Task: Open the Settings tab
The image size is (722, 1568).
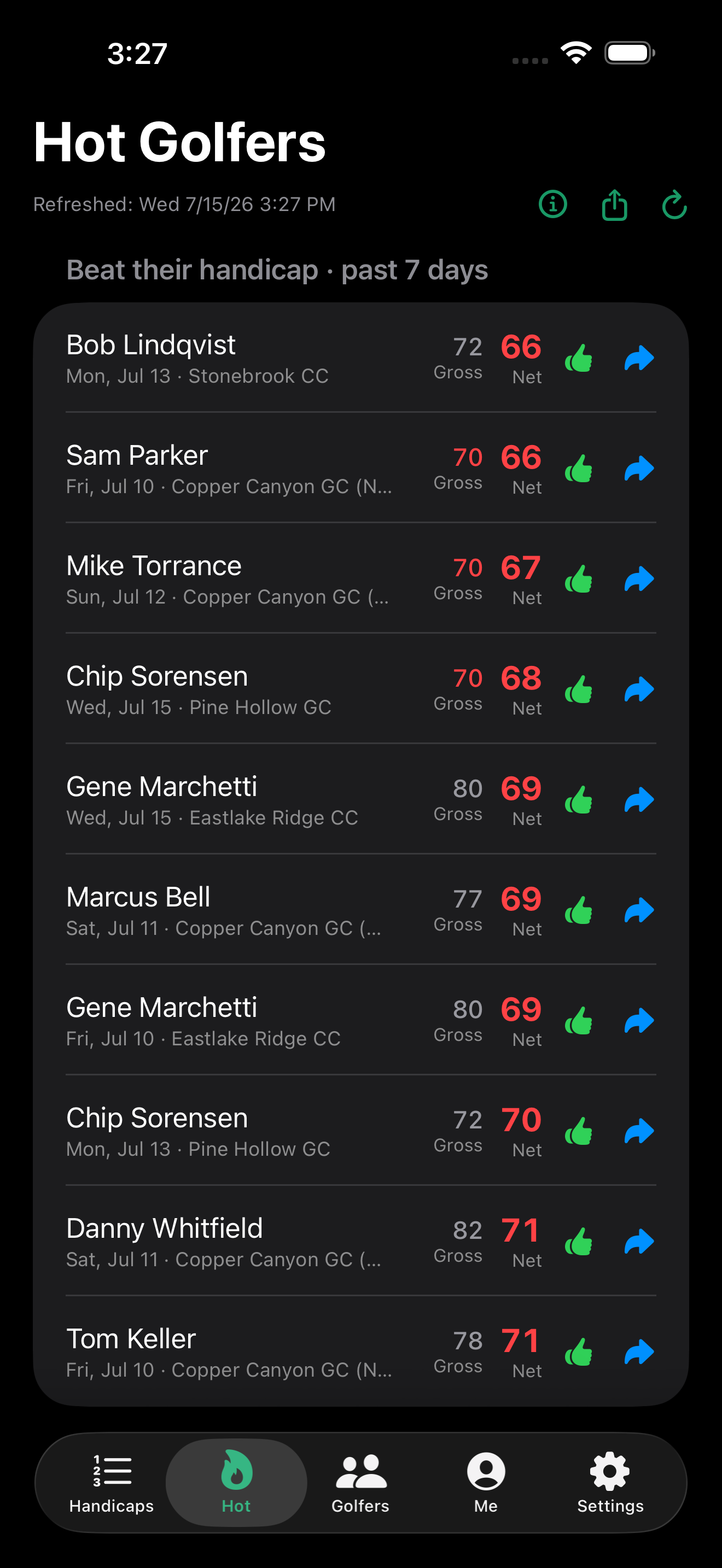Action: coord(610,1483)
